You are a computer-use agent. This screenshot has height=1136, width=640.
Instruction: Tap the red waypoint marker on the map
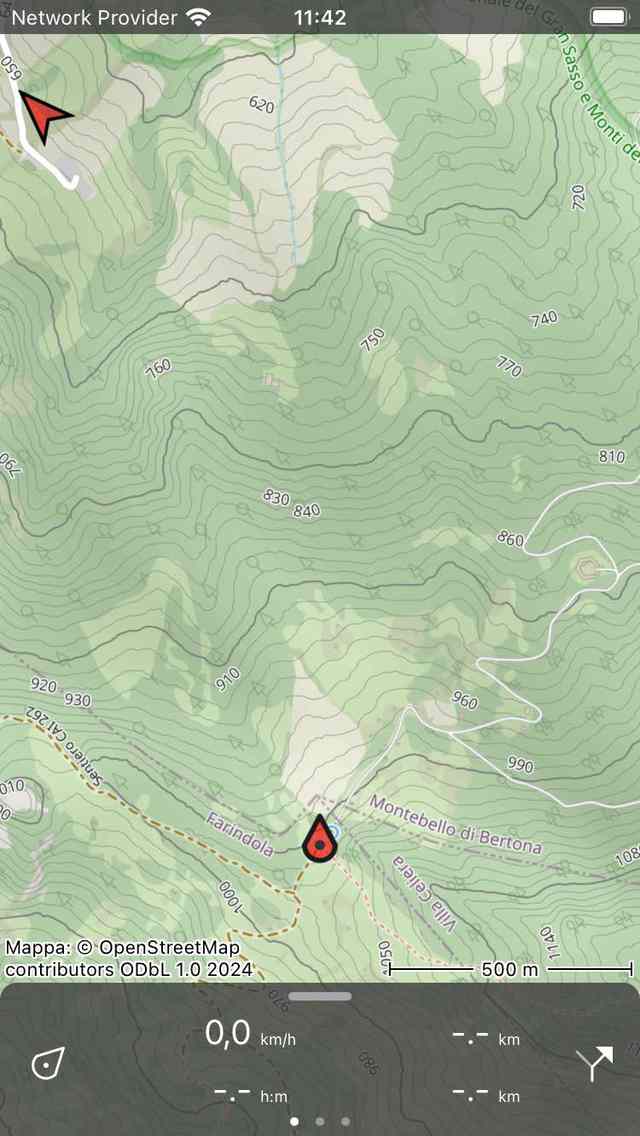coord(319,840)
